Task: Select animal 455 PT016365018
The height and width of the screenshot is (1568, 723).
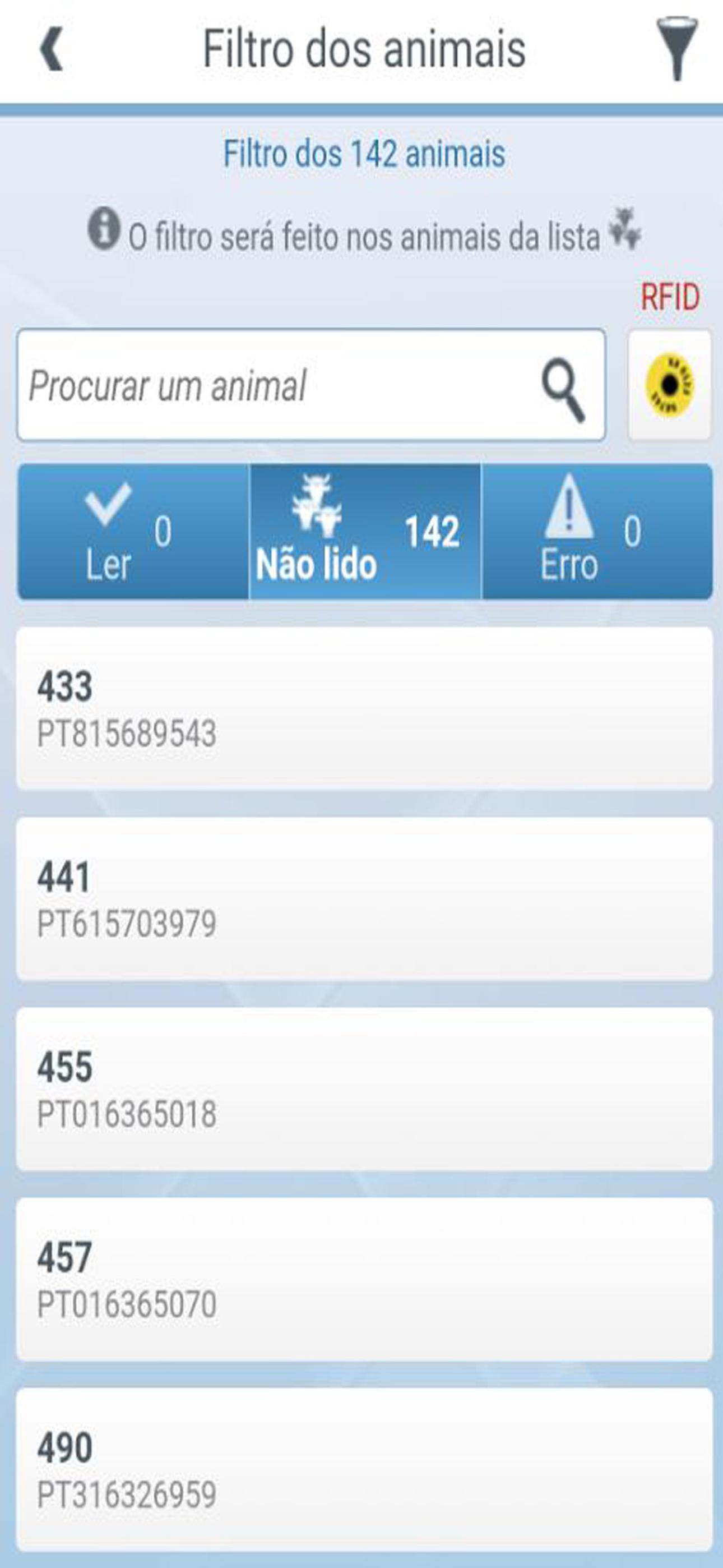Action: click(364, 1089)
